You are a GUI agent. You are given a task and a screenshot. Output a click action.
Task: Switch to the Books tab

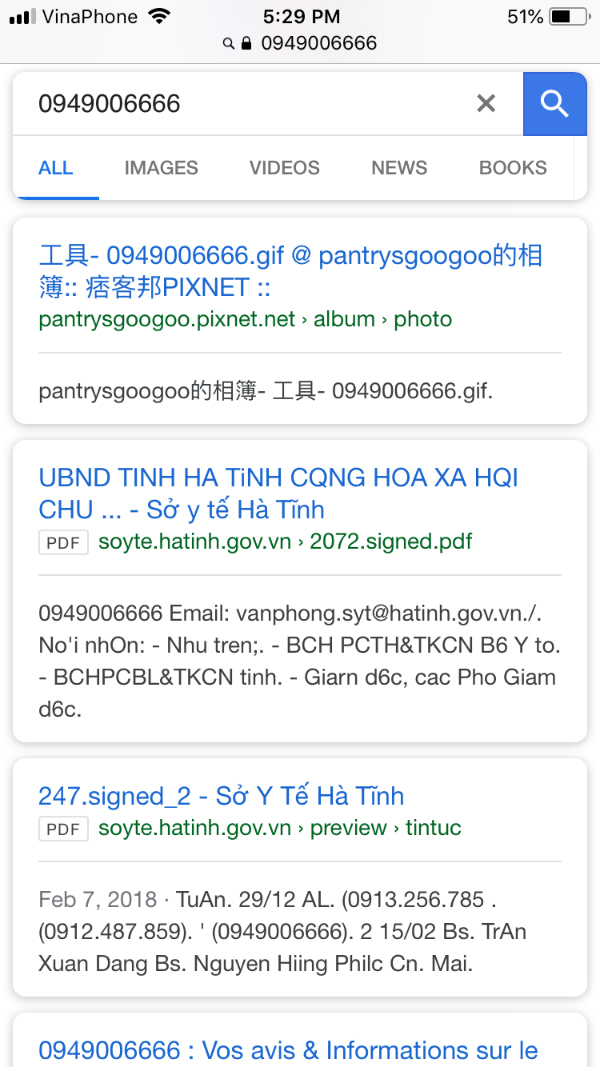tap(512, 168)
